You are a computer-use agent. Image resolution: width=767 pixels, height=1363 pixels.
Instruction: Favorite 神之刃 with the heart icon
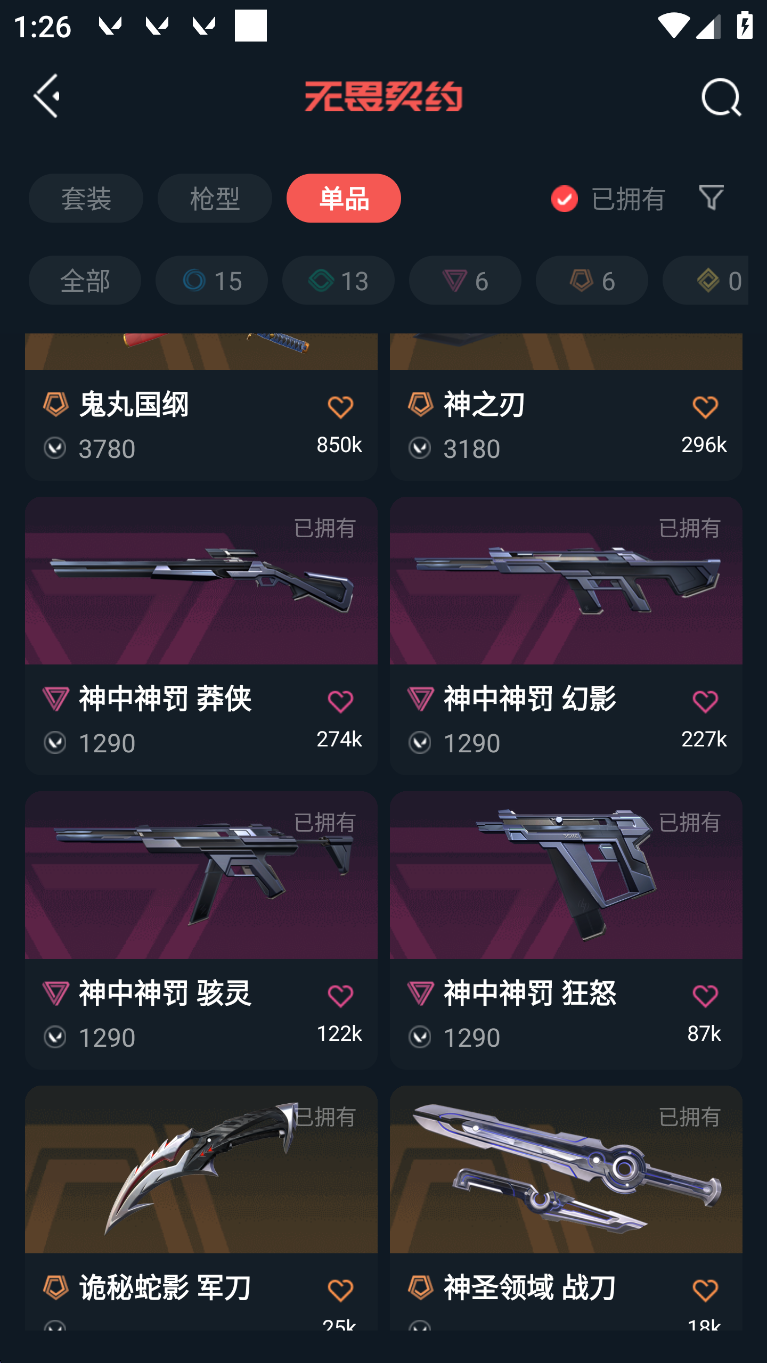[705, 406]
